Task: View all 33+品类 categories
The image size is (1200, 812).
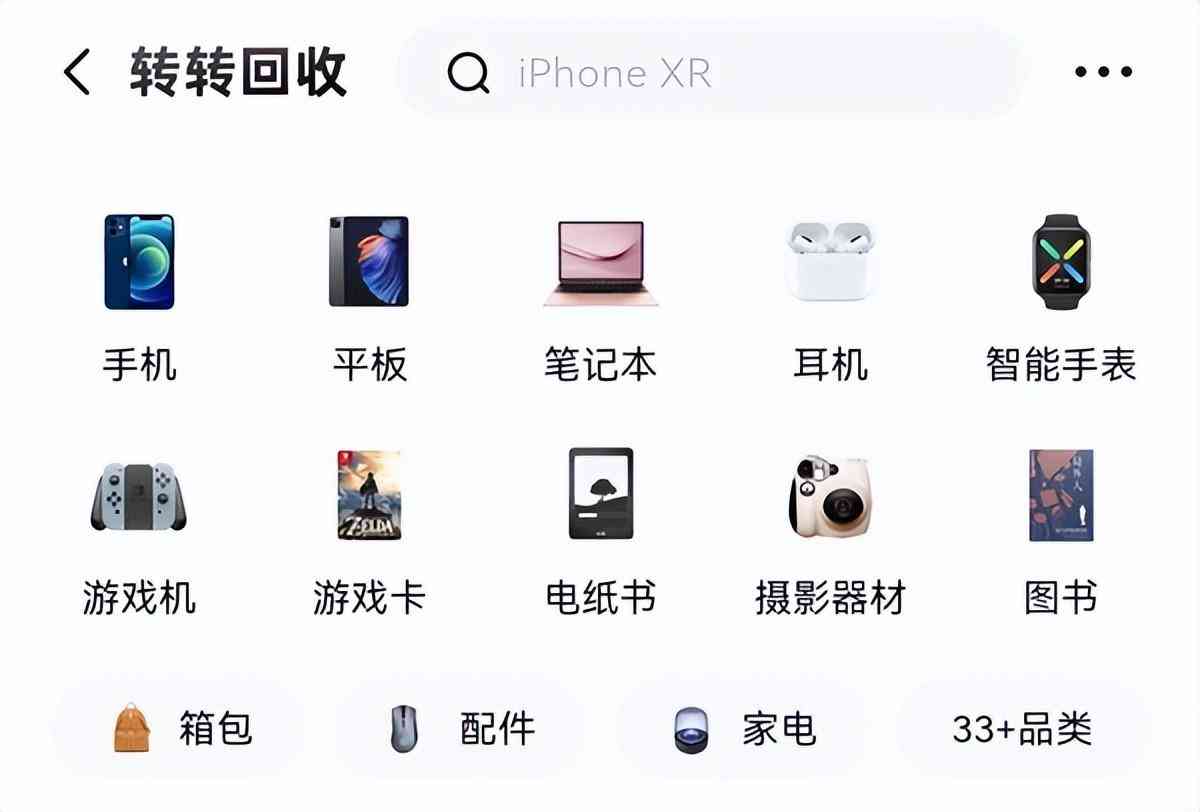Action: 1022,729
